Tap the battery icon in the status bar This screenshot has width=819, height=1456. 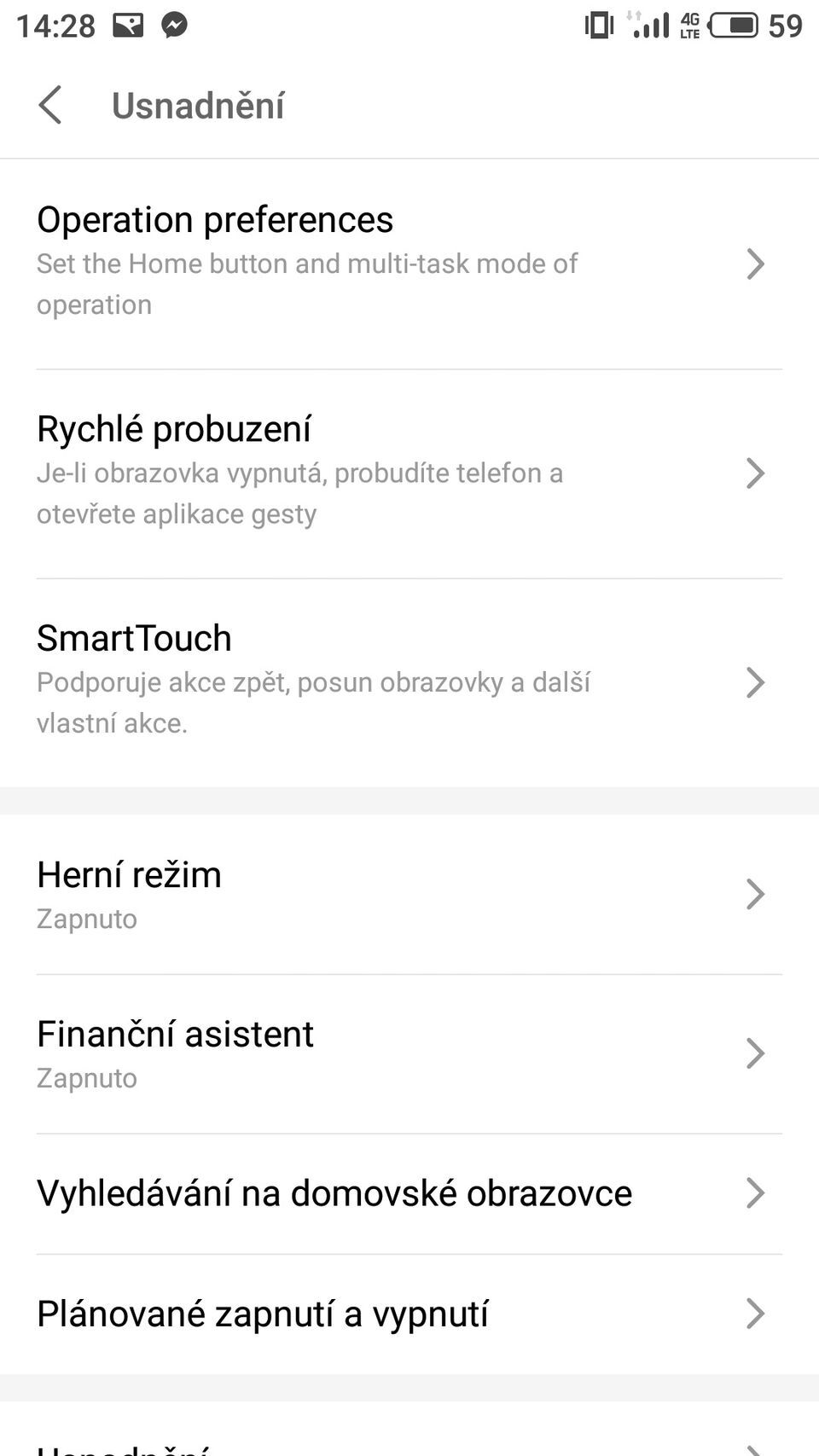[x=735, y=25]
